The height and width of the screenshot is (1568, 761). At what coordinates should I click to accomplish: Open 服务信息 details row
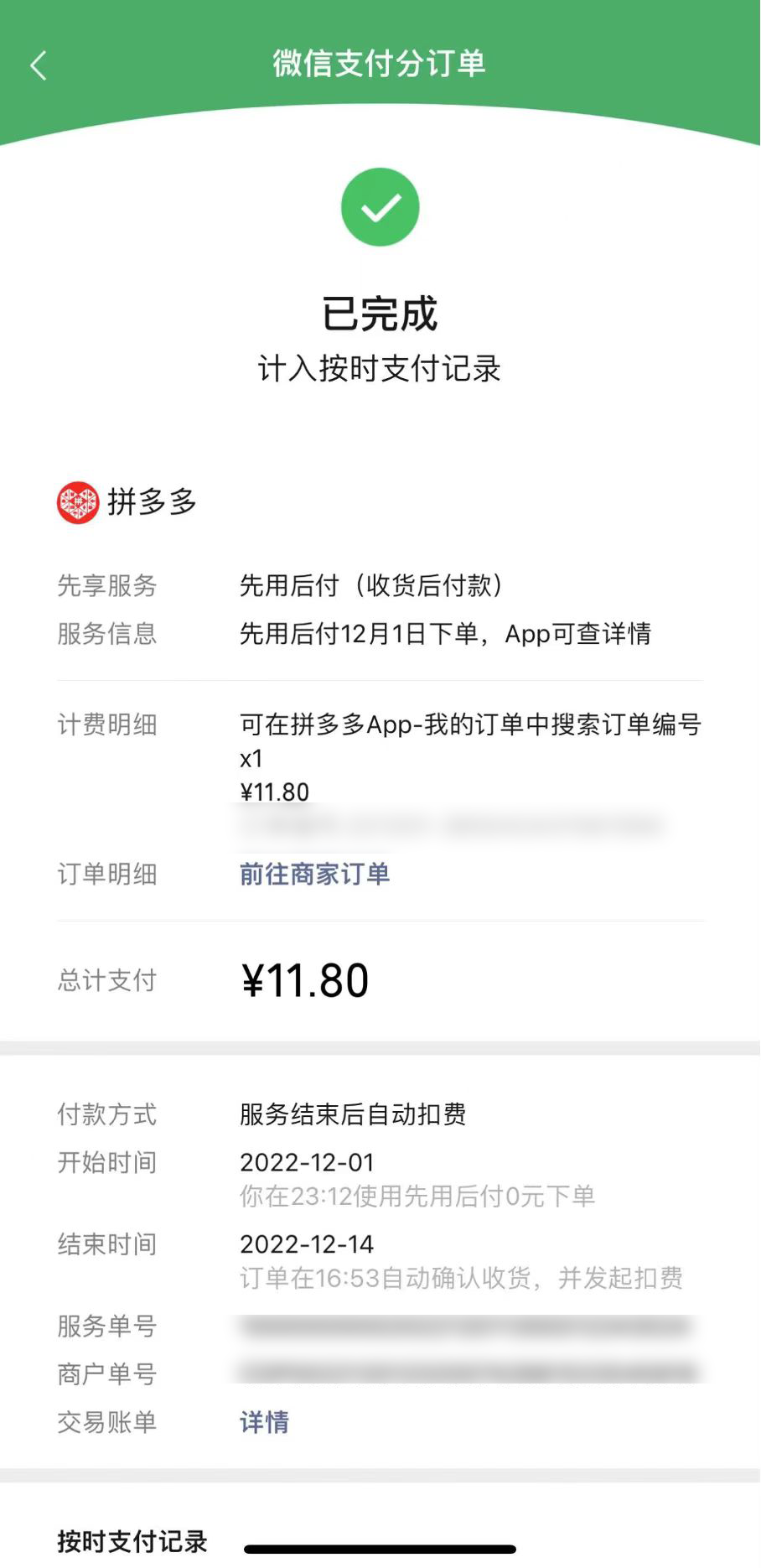pyautogui.click(x=106, y=635)
